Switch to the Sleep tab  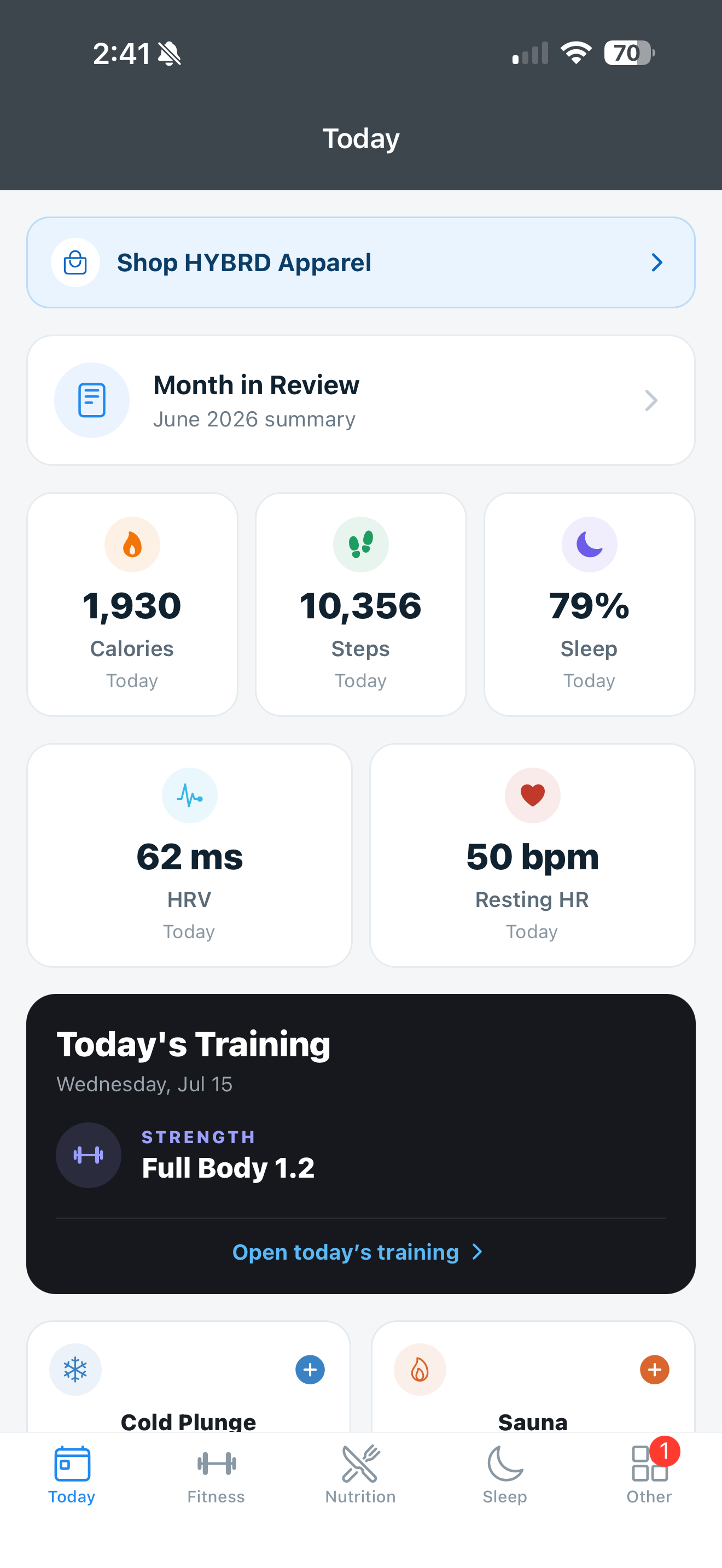click(x=505, y=1475)
